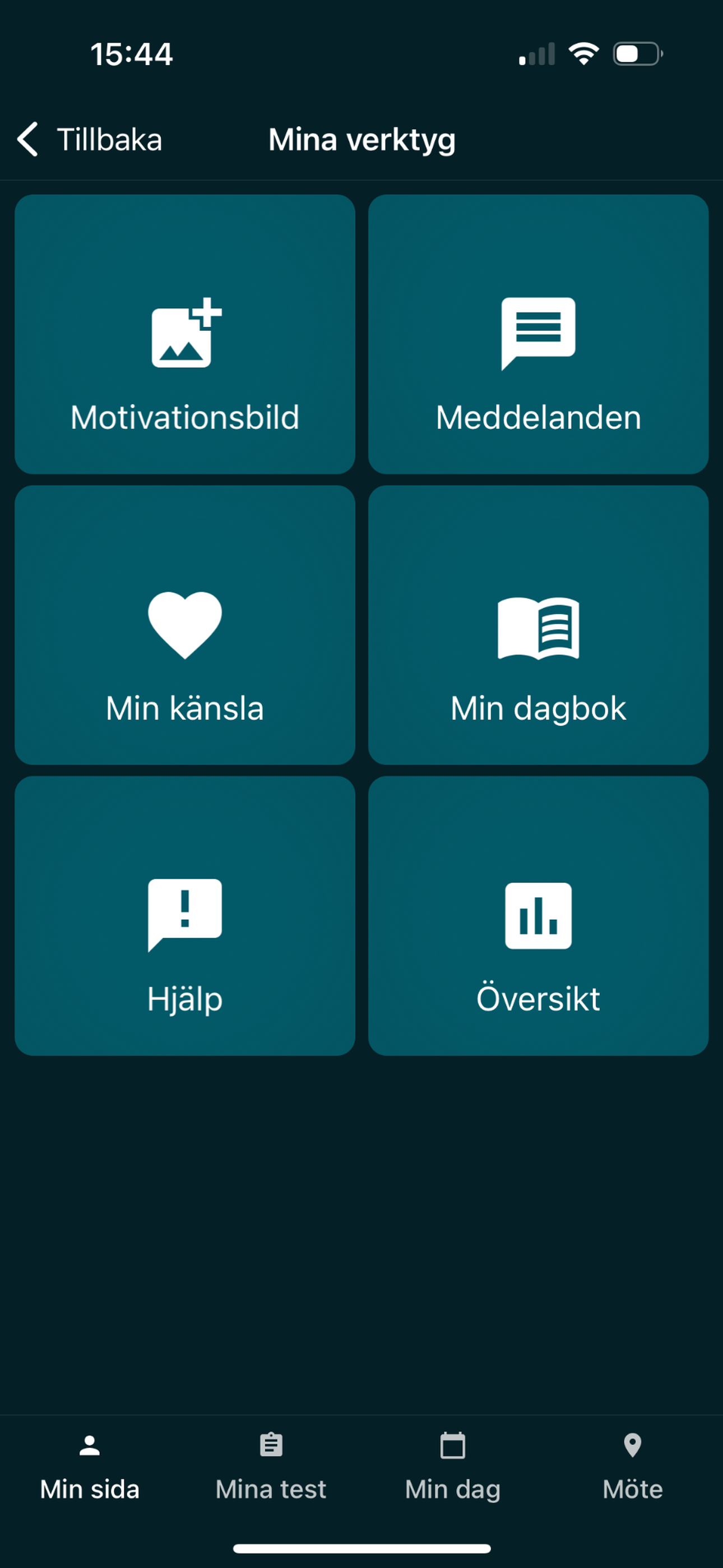This screenshot has height=1568, width=723.
Task: View the Översikt overview tile
Action: (x=538, y=916)
